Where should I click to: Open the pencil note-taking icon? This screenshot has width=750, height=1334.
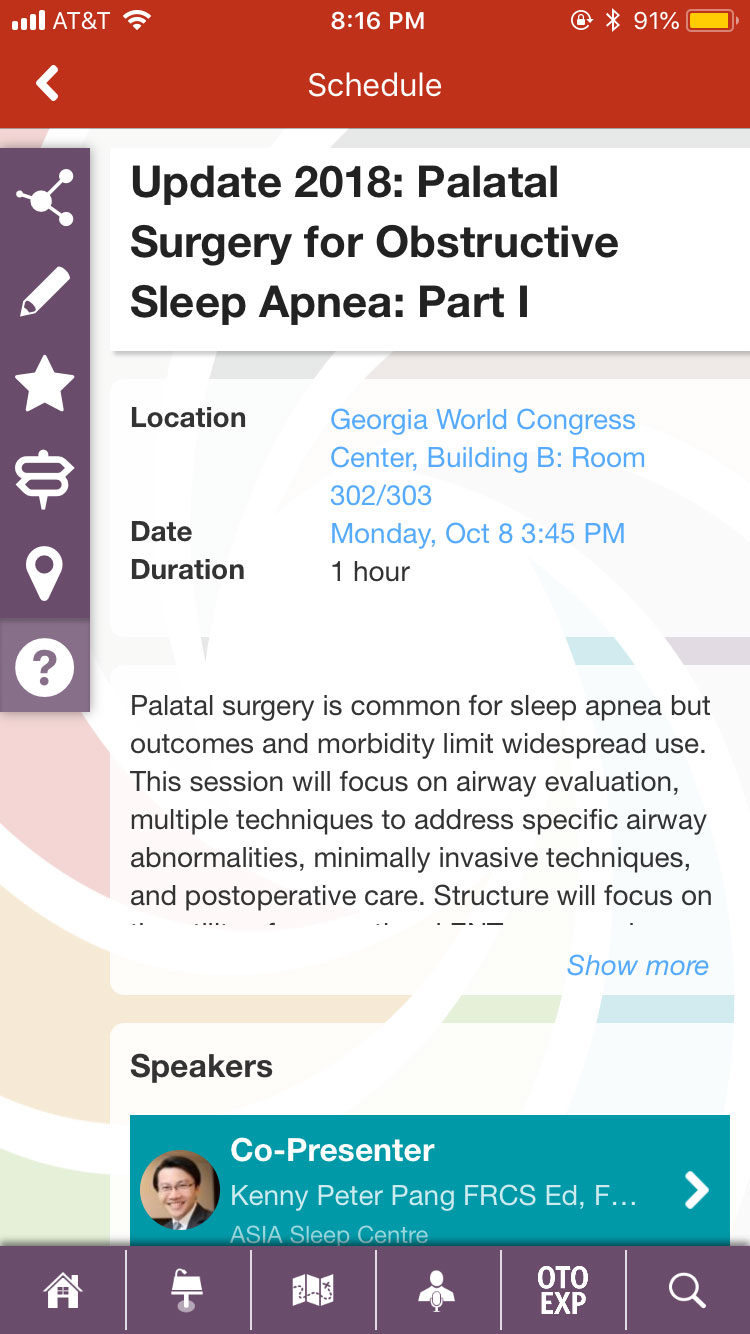[45, 292]
